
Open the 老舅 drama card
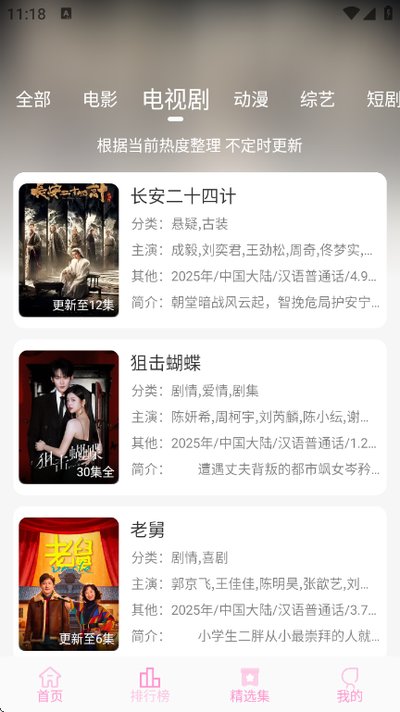(200, 583)
